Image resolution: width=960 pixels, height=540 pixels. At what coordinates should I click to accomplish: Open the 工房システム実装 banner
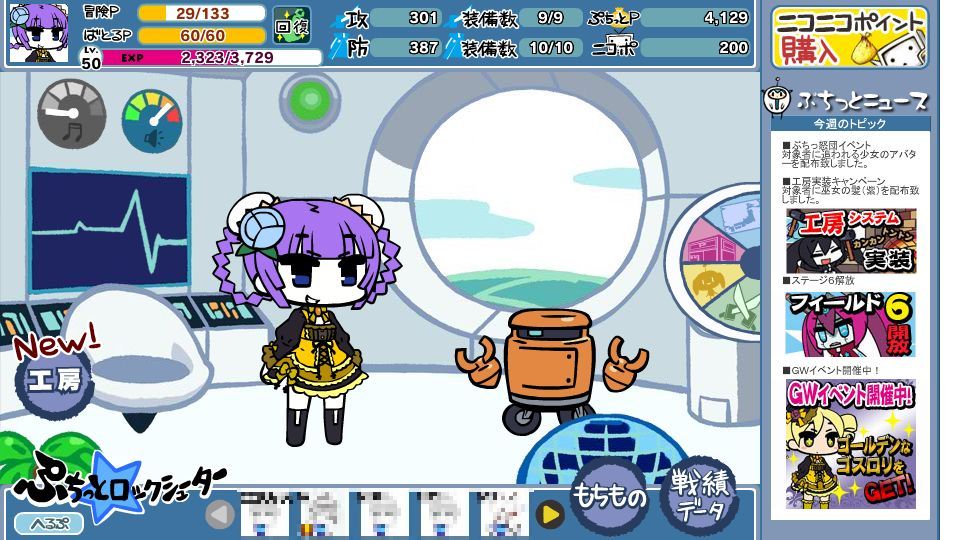[850, 241]
